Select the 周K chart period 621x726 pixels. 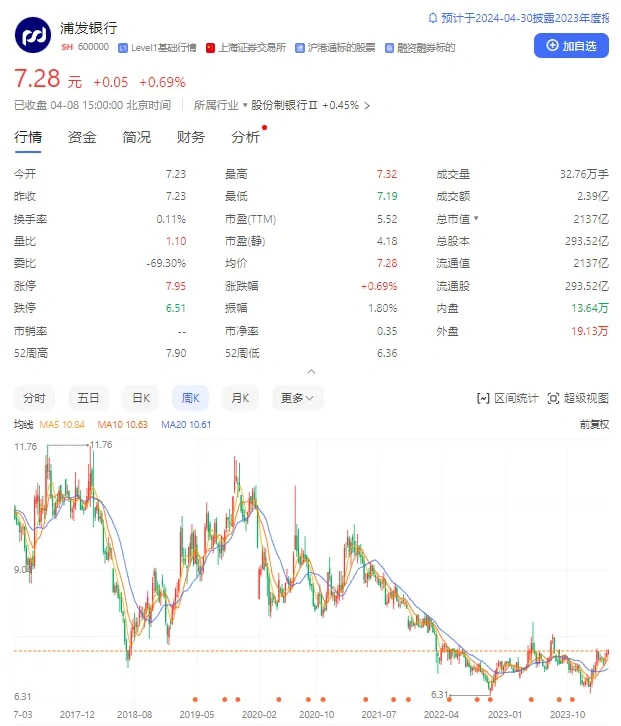190,398
